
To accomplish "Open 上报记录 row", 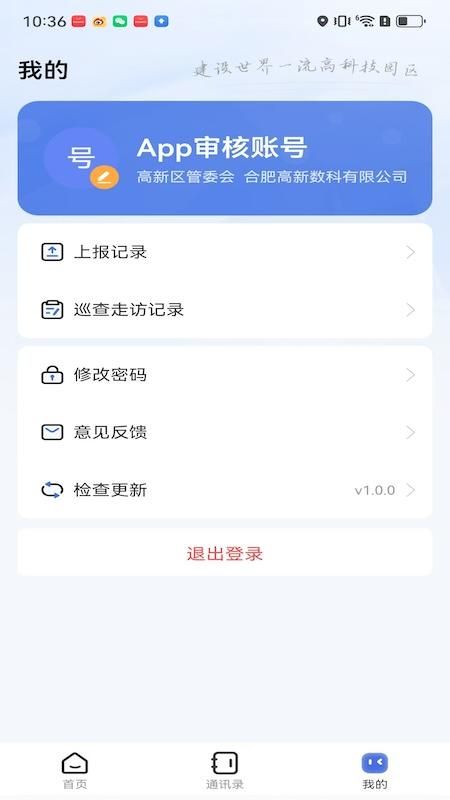I will click(x=225, y=252).
